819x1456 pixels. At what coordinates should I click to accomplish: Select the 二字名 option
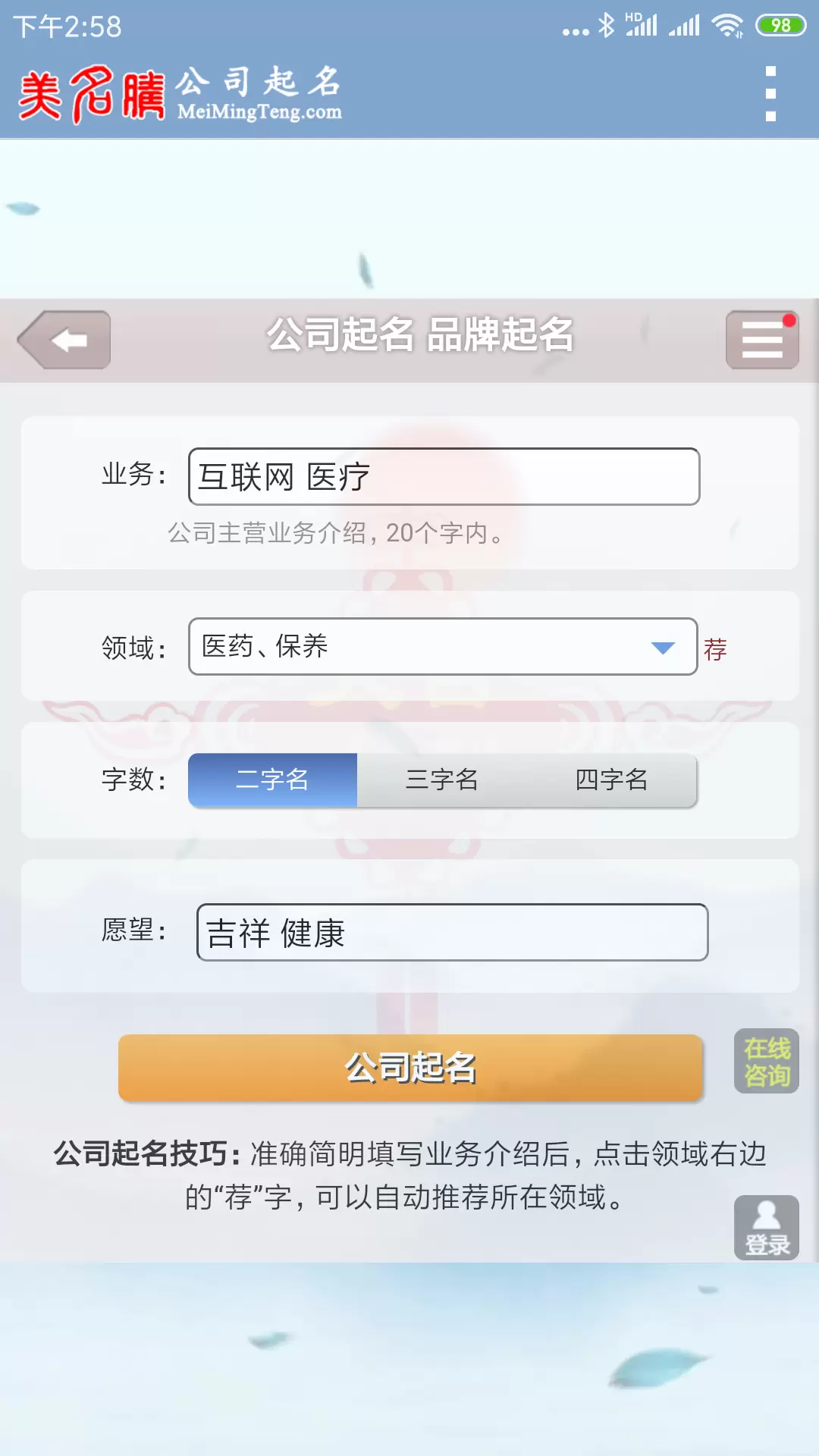click(272, 780)
